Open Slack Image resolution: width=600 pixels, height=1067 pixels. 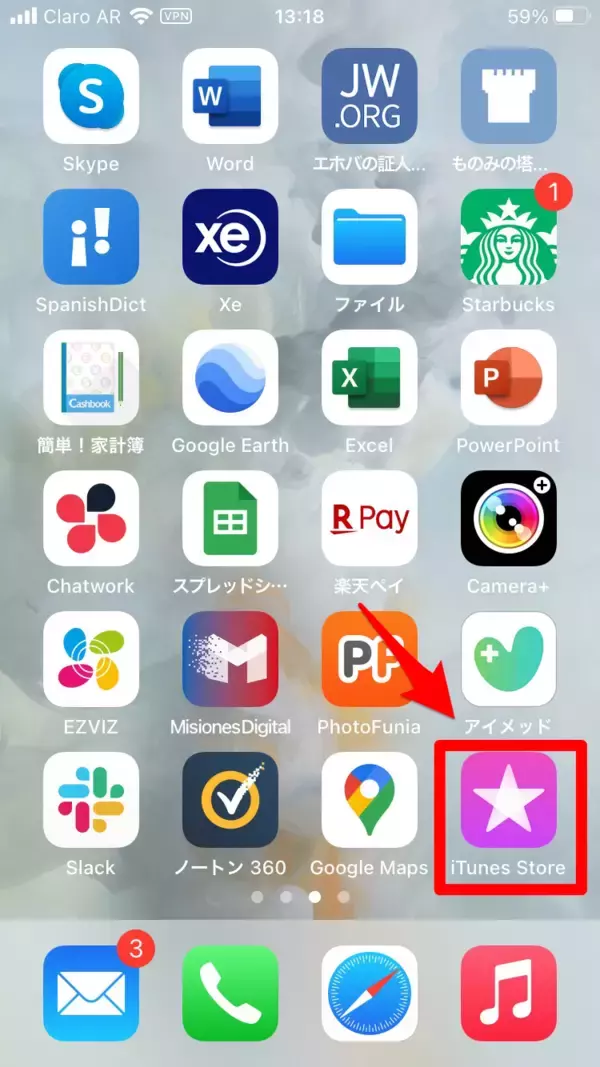pos(91,800)
